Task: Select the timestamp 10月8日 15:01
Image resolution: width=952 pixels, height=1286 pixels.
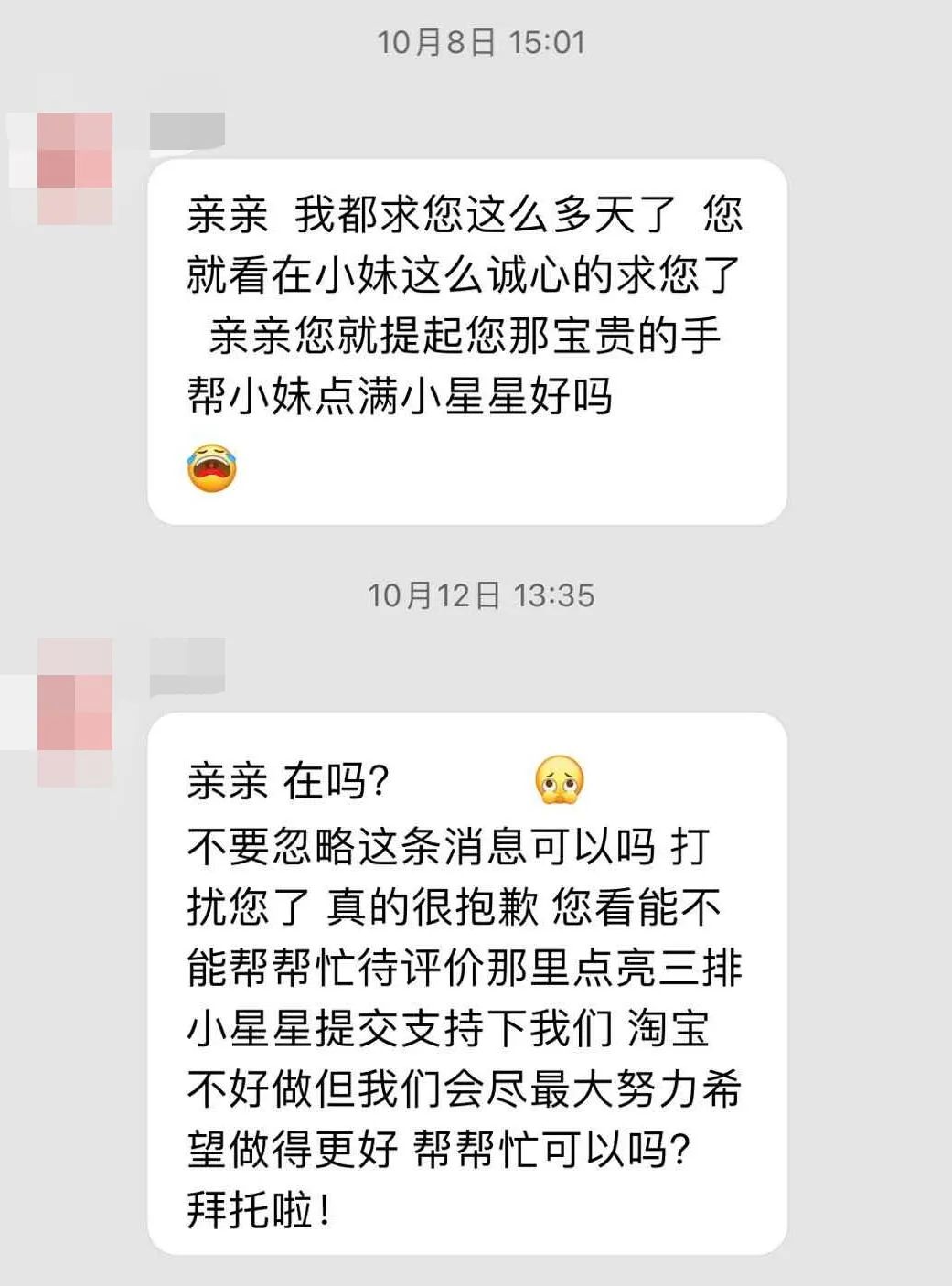Action: [x=484, y=40]
